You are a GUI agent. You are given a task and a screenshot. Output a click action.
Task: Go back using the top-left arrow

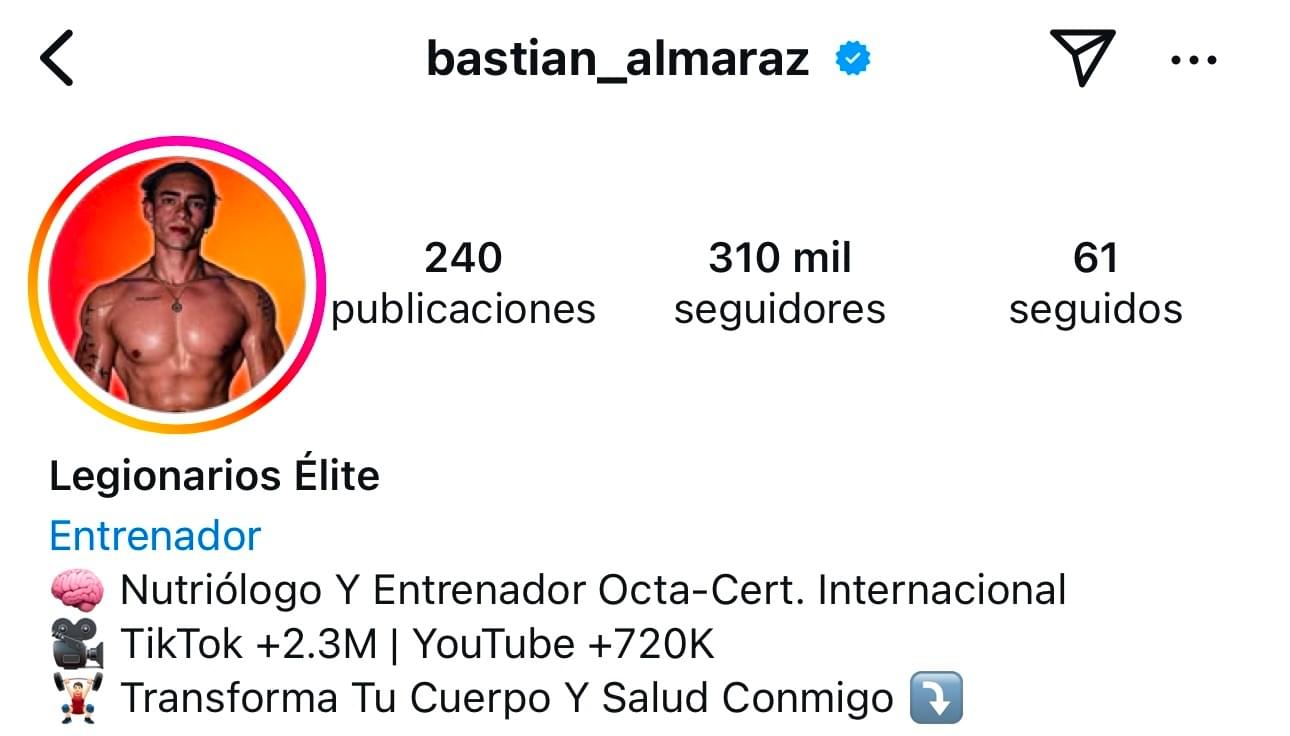pos(57,60)
